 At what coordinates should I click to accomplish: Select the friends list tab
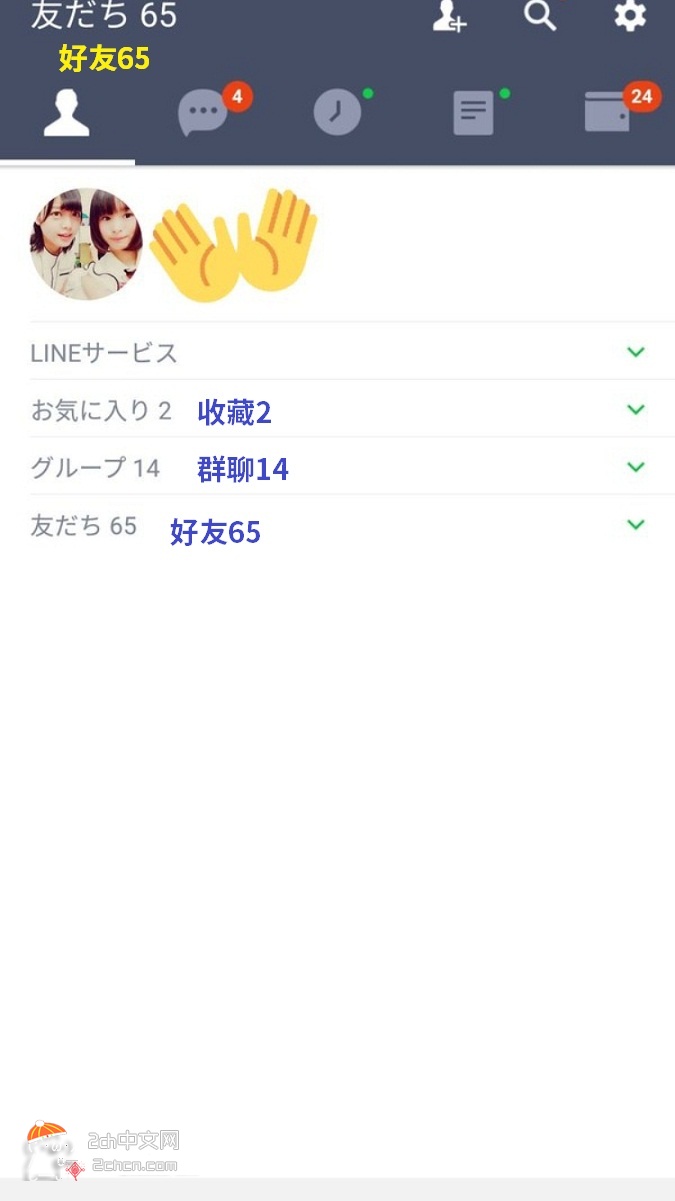[67, 113]
